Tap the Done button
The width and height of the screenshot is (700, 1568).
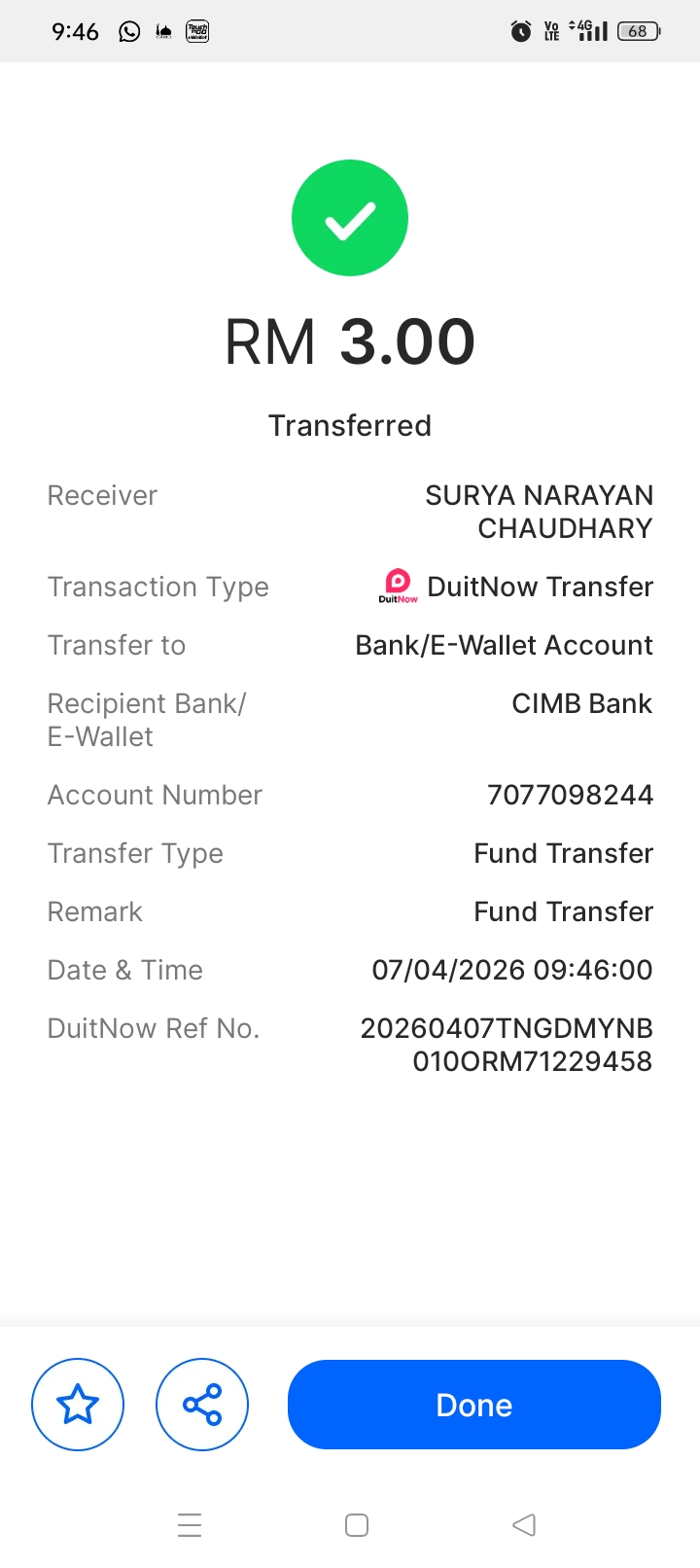473,1405
